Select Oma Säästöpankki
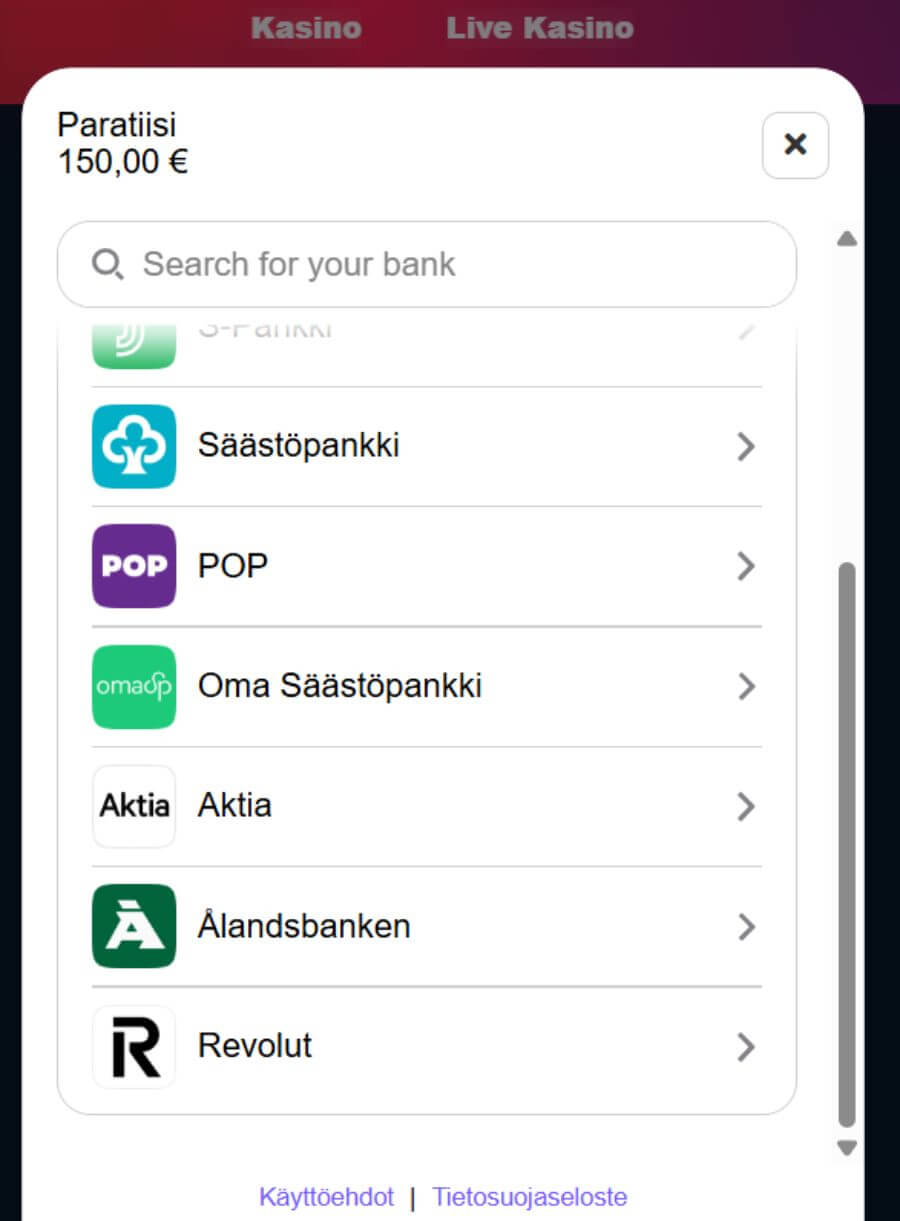The width and height of the screenshot is (900, 1221). point(427,686)
